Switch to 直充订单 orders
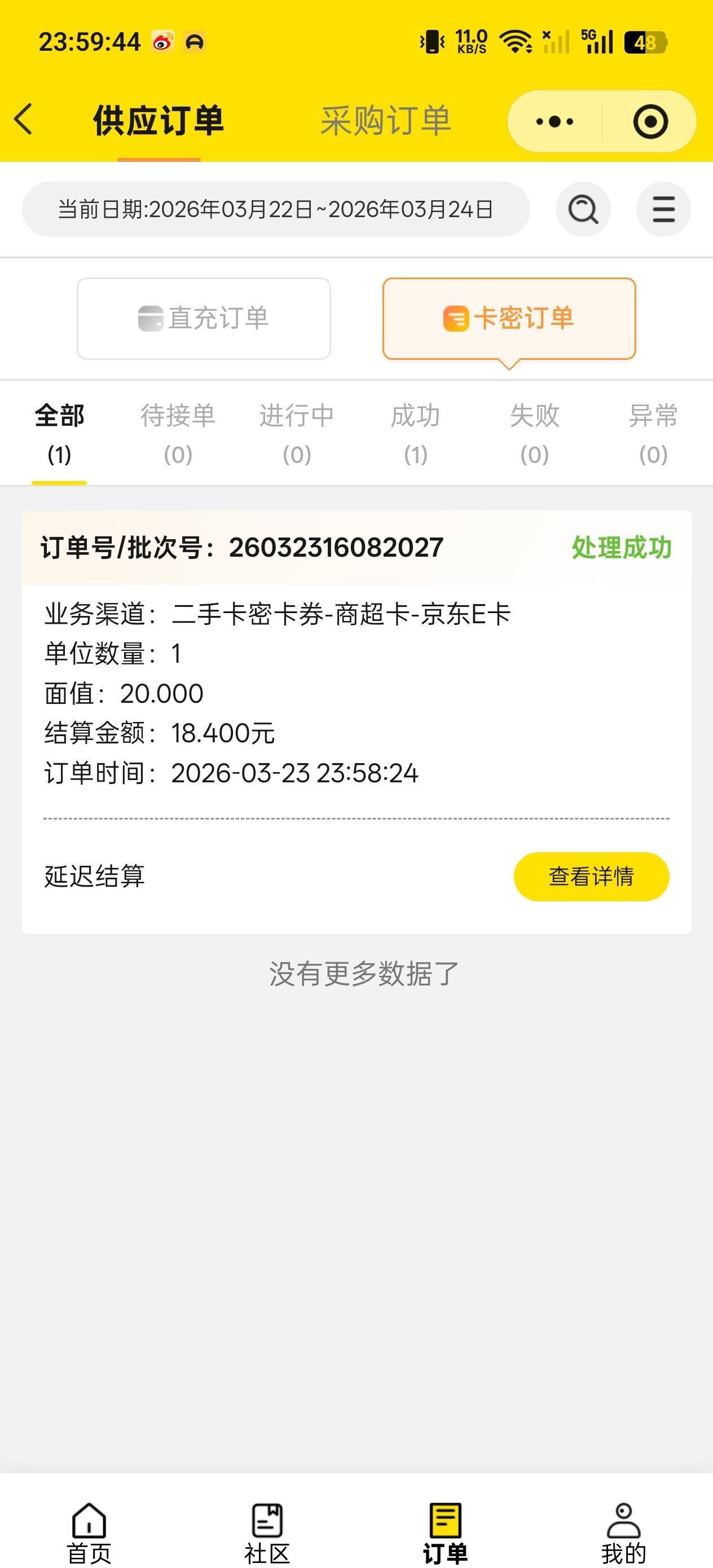 coord(204,318)
